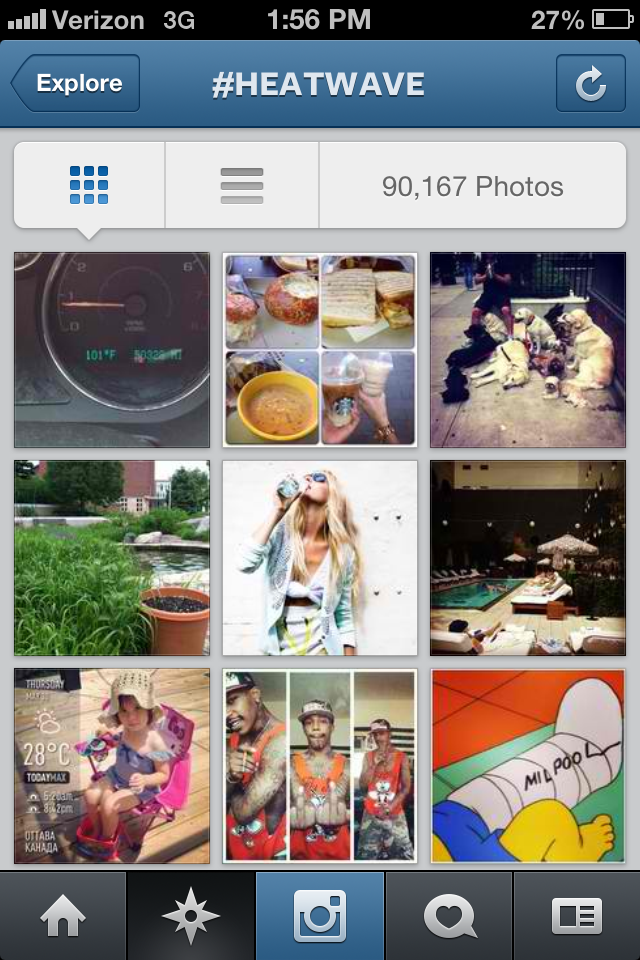The width and height of the screenshot is (640, 960).
Task: Open the car dashboard 101°F photo
Action: (x=112, y=349)
